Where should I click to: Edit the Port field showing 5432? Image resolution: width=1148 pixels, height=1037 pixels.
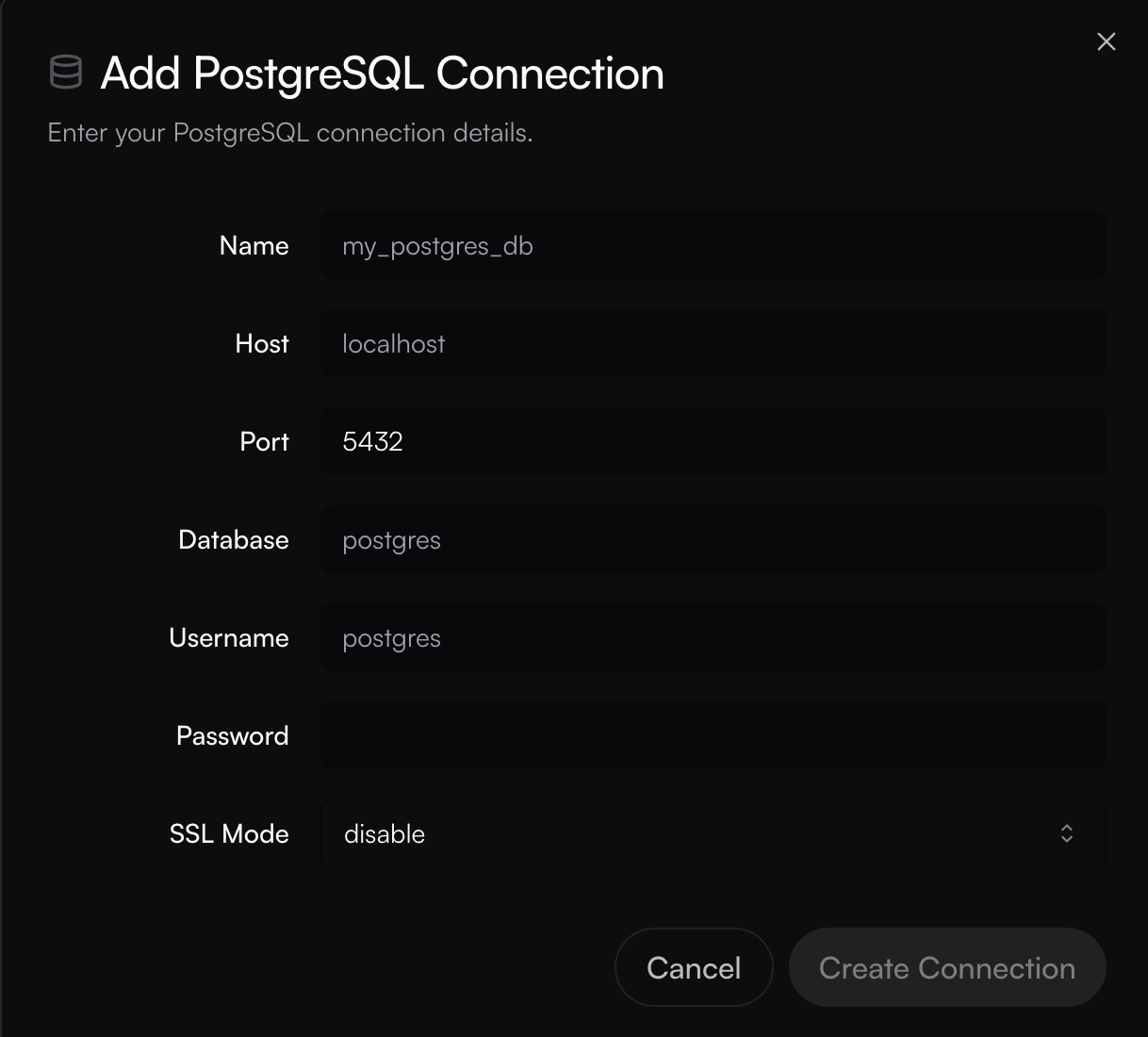[x=712, y=442]
